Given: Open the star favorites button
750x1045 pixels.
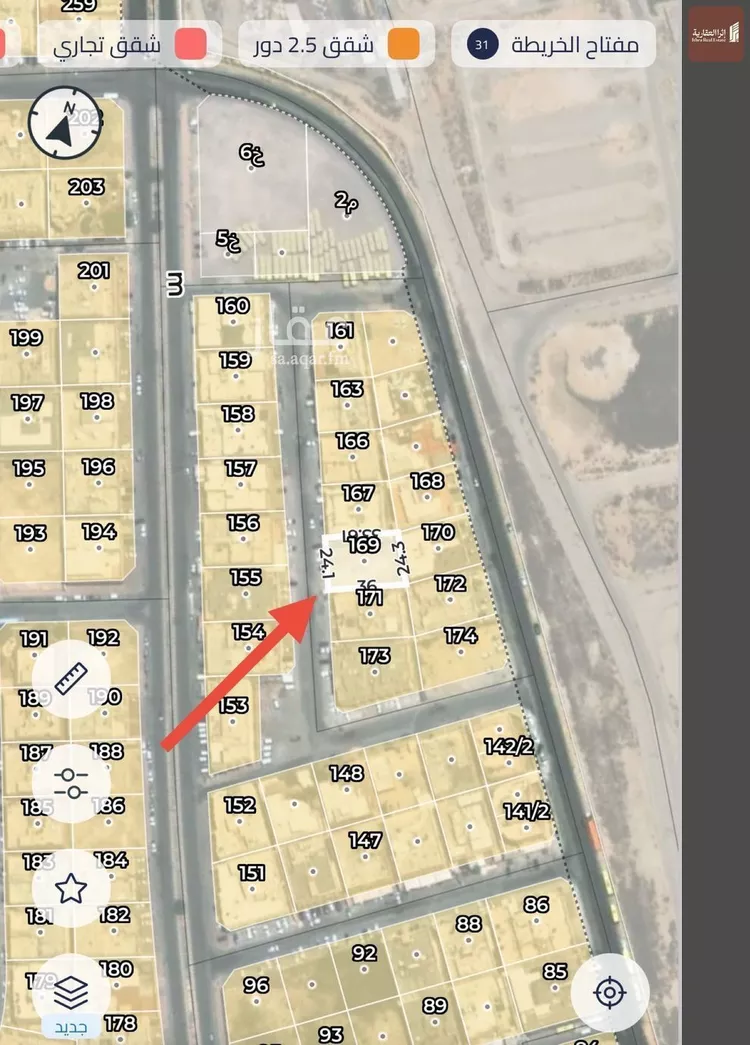Looking at the screenshot, I should pos(71,888).
